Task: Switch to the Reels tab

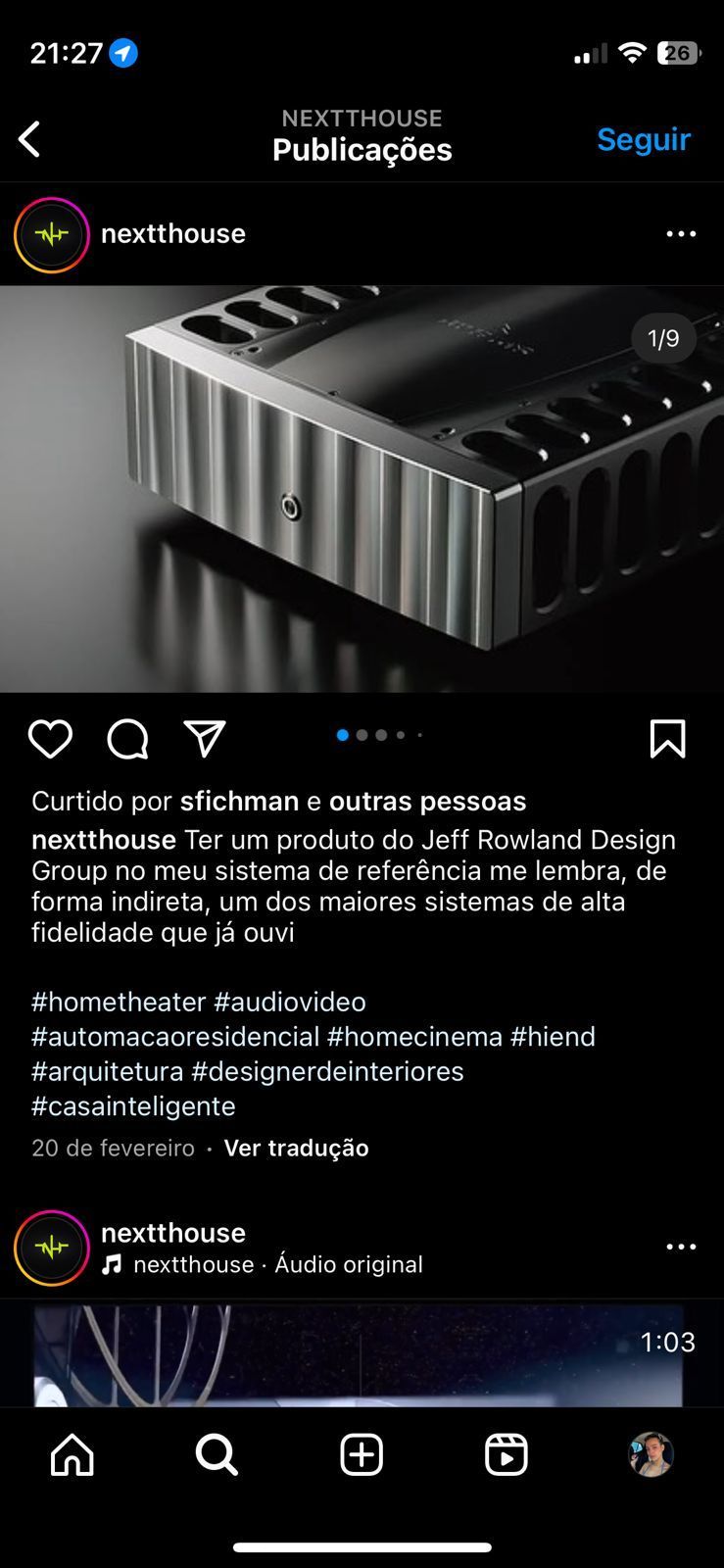Action: 507,1454
